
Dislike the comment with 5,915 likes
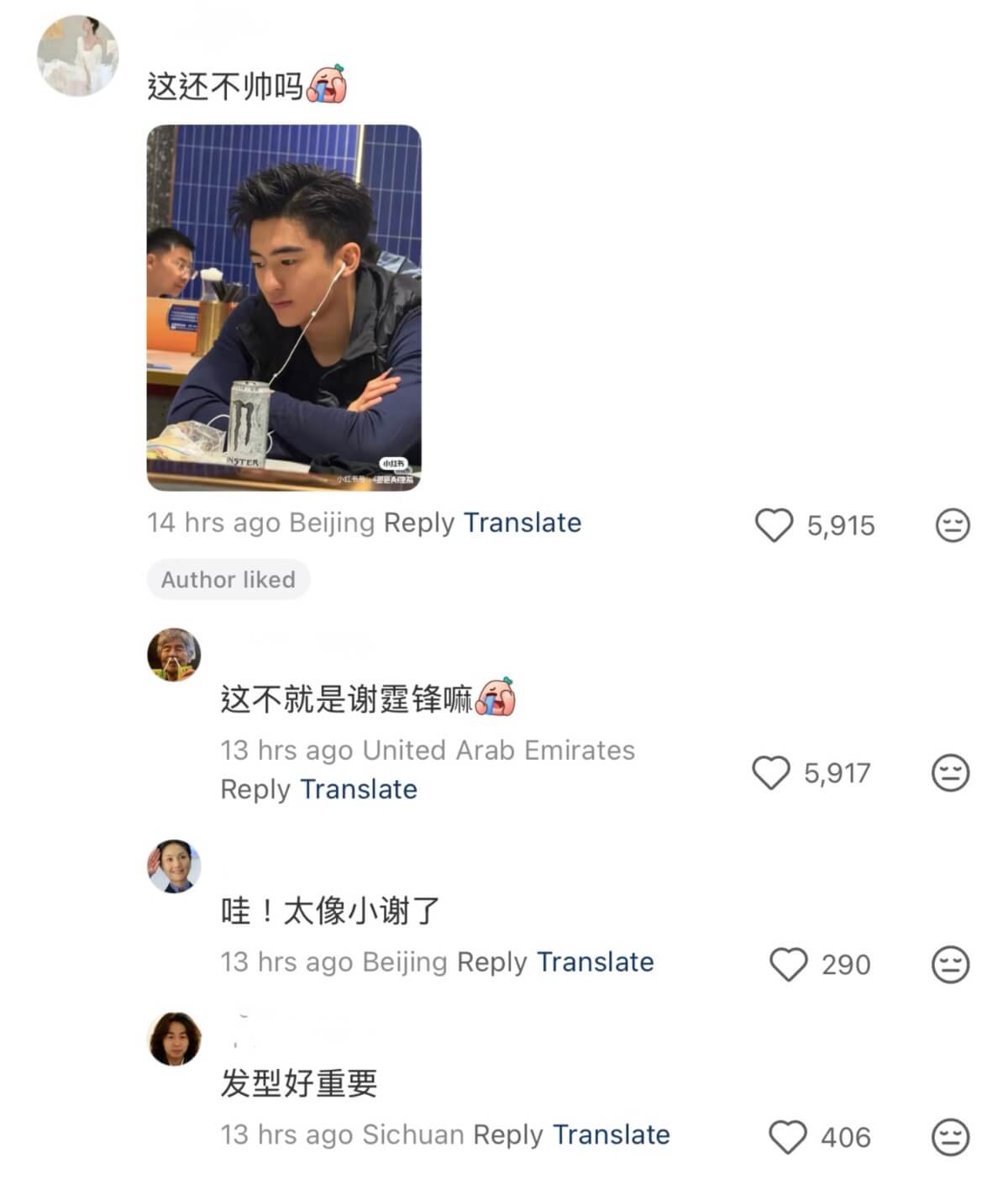(953, 525)
